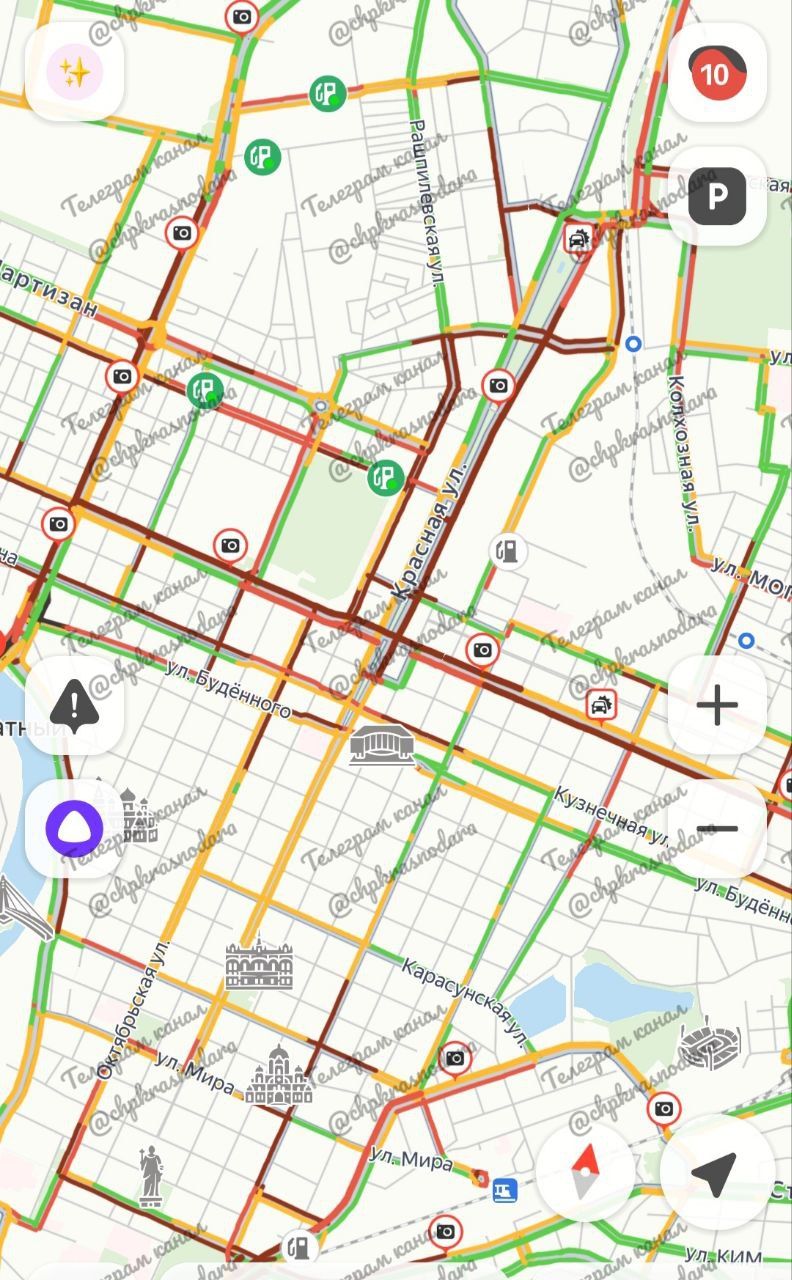Select the theater landmark near ул. Будённого
Screen dimensions: 792x1280
[x=381, y=745]
